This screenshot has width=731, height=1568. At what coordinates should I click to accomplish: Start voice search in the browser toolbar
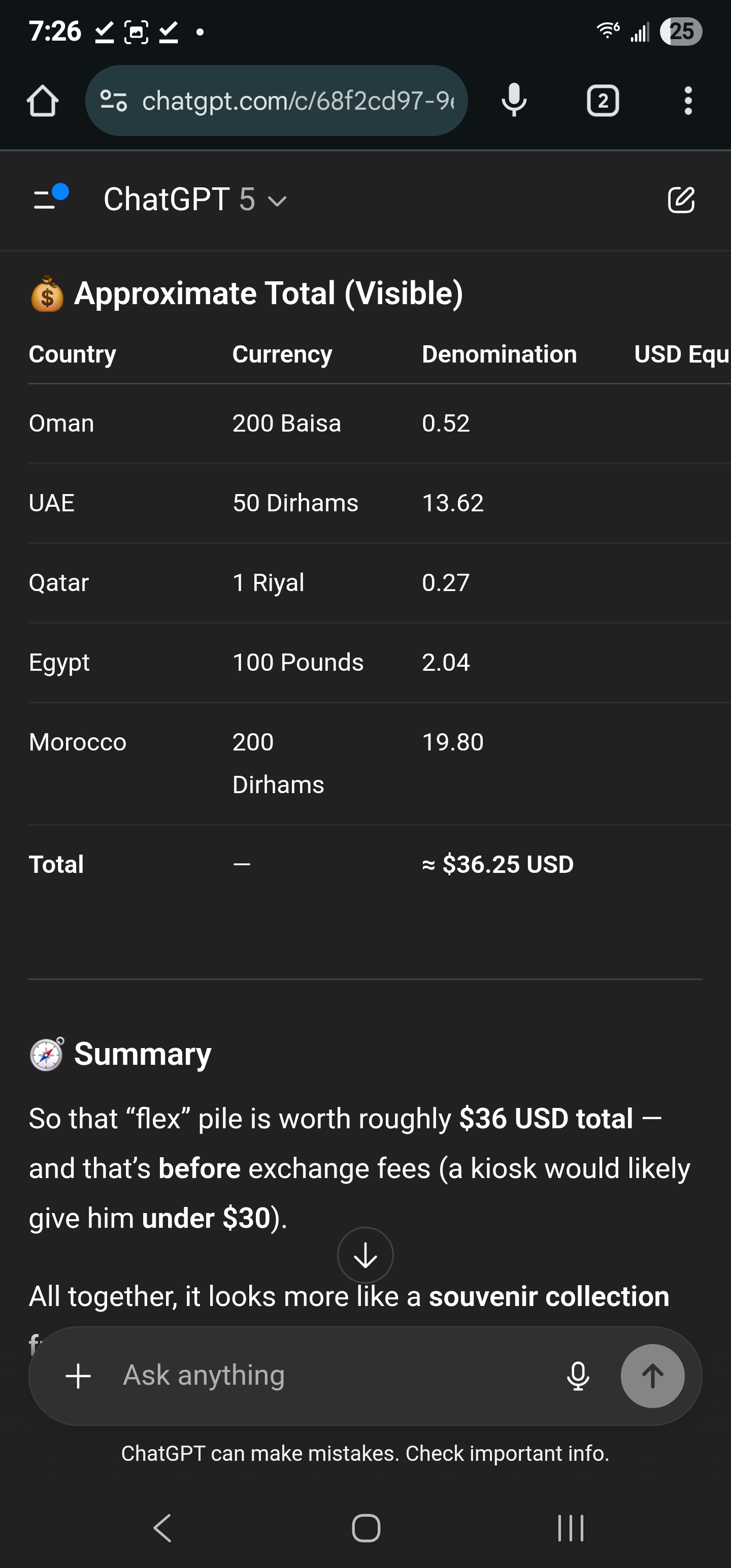click(514, 101)
